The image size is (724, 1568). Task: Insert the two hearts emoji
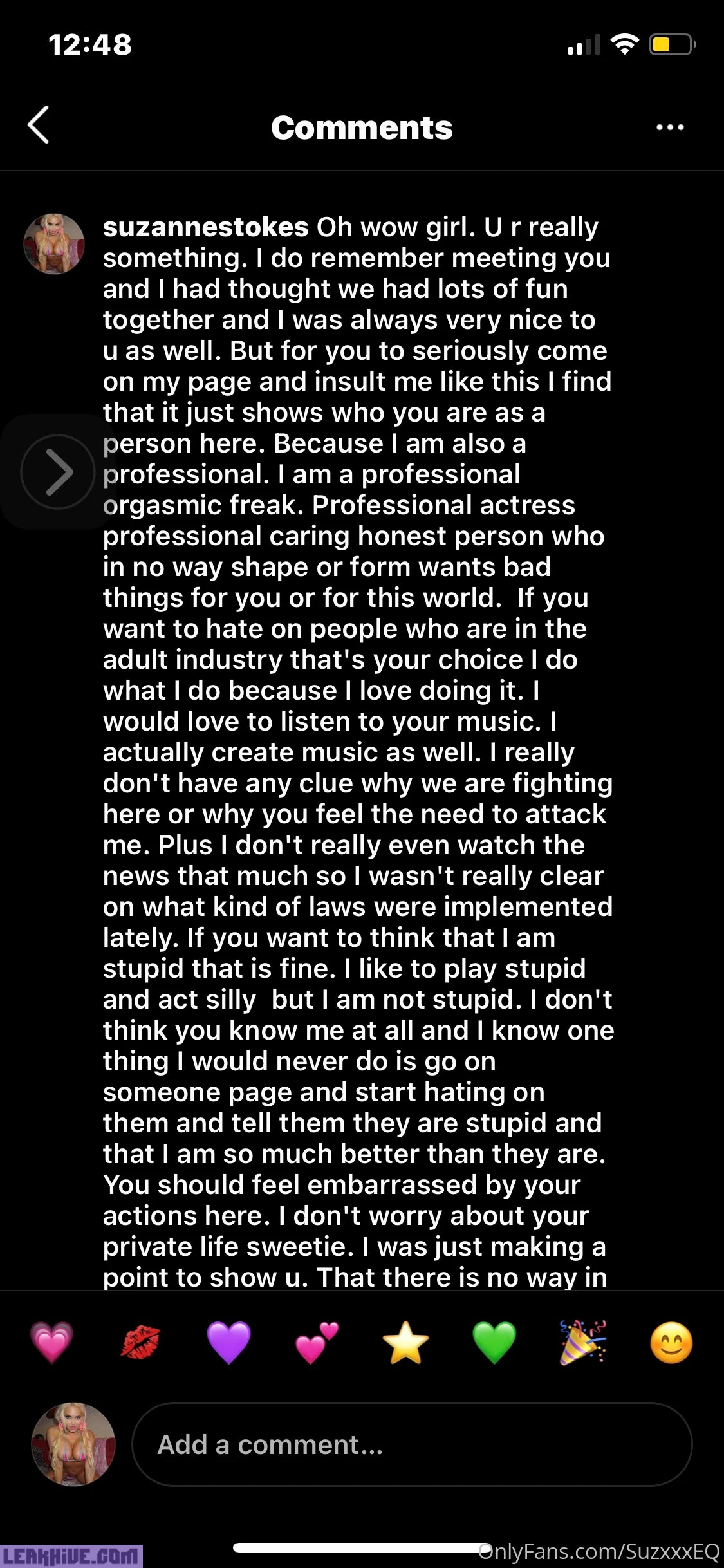(x=317, y=1343)
